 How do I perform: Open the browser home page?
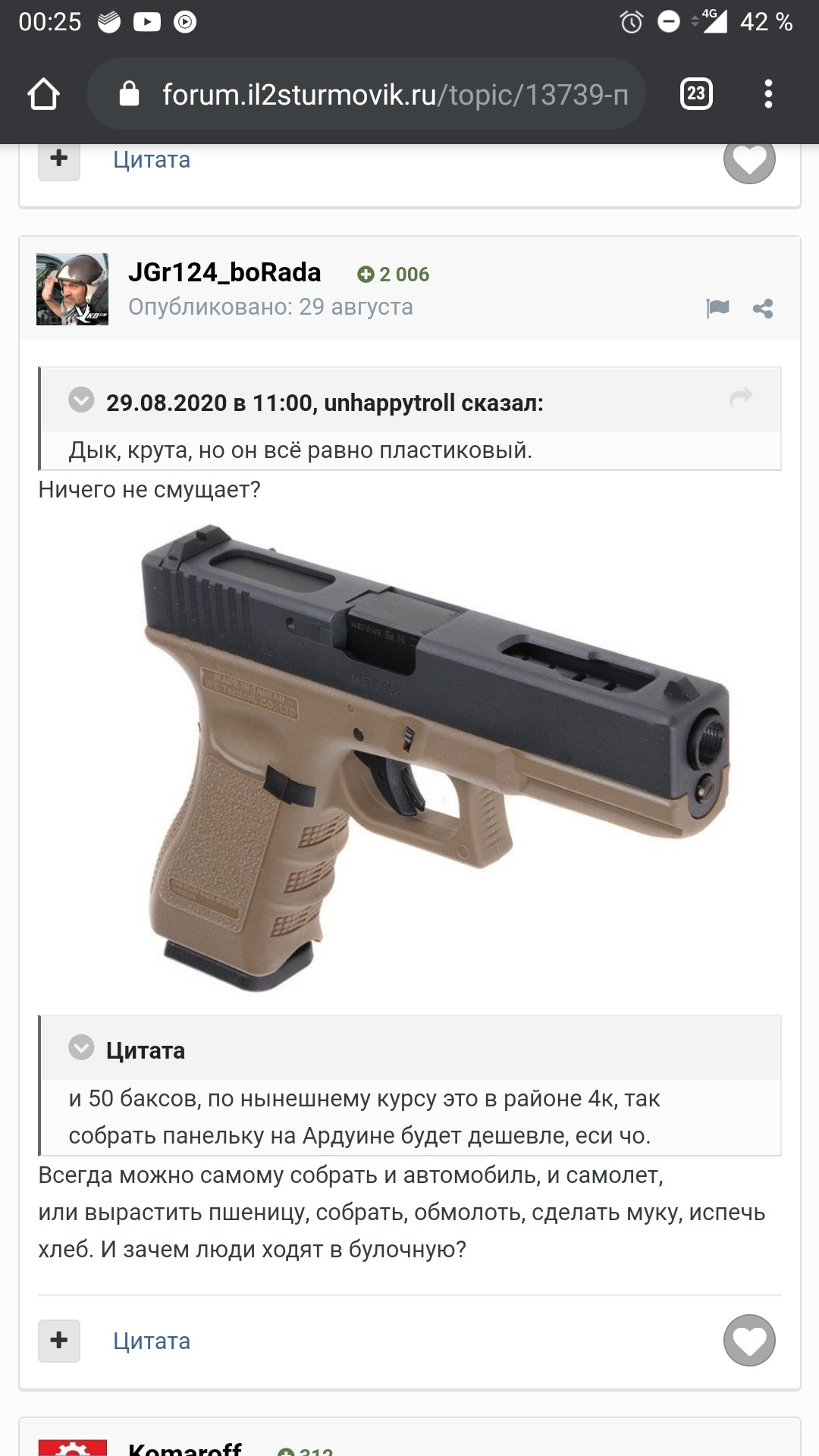click(43, 94)
